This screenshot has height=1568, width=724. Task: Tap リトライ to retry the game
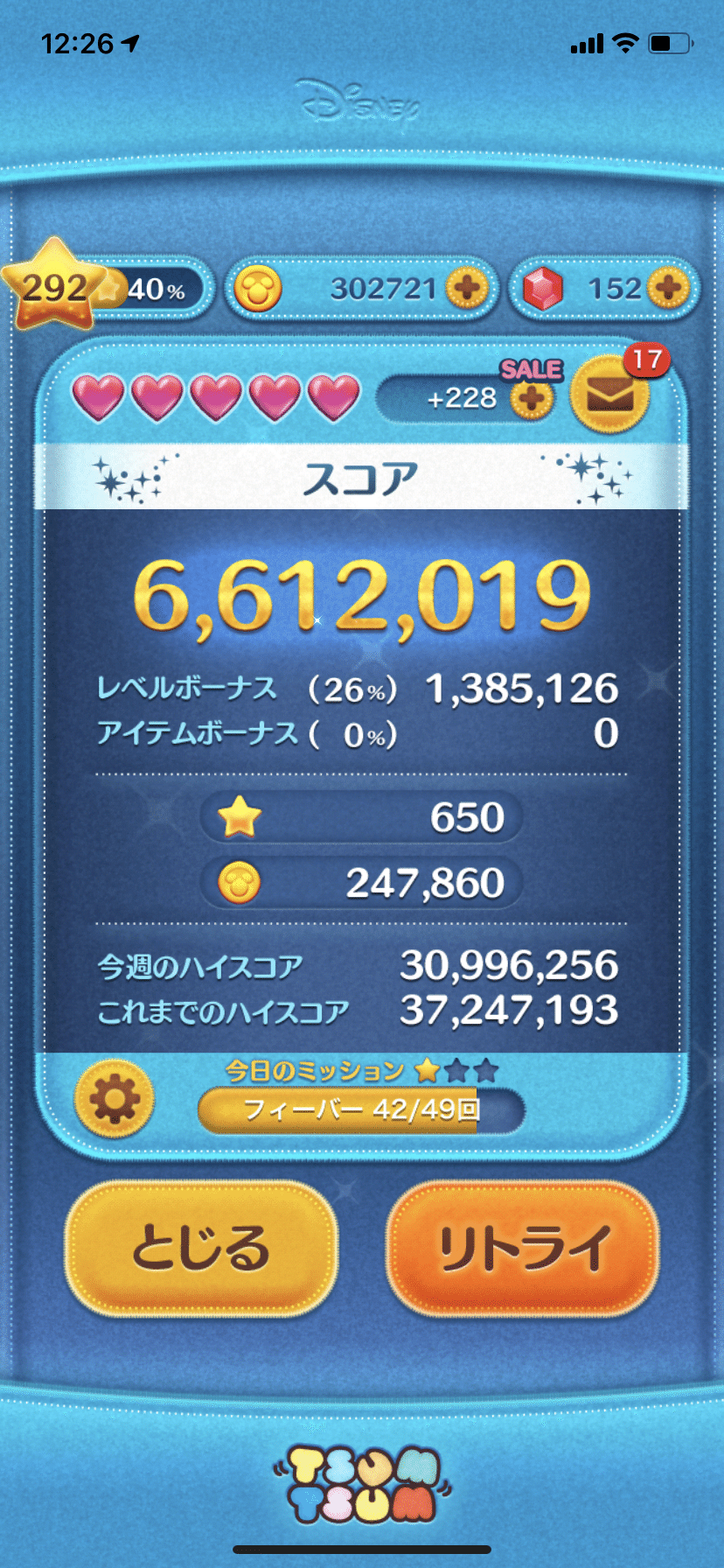pos(522,1249)
